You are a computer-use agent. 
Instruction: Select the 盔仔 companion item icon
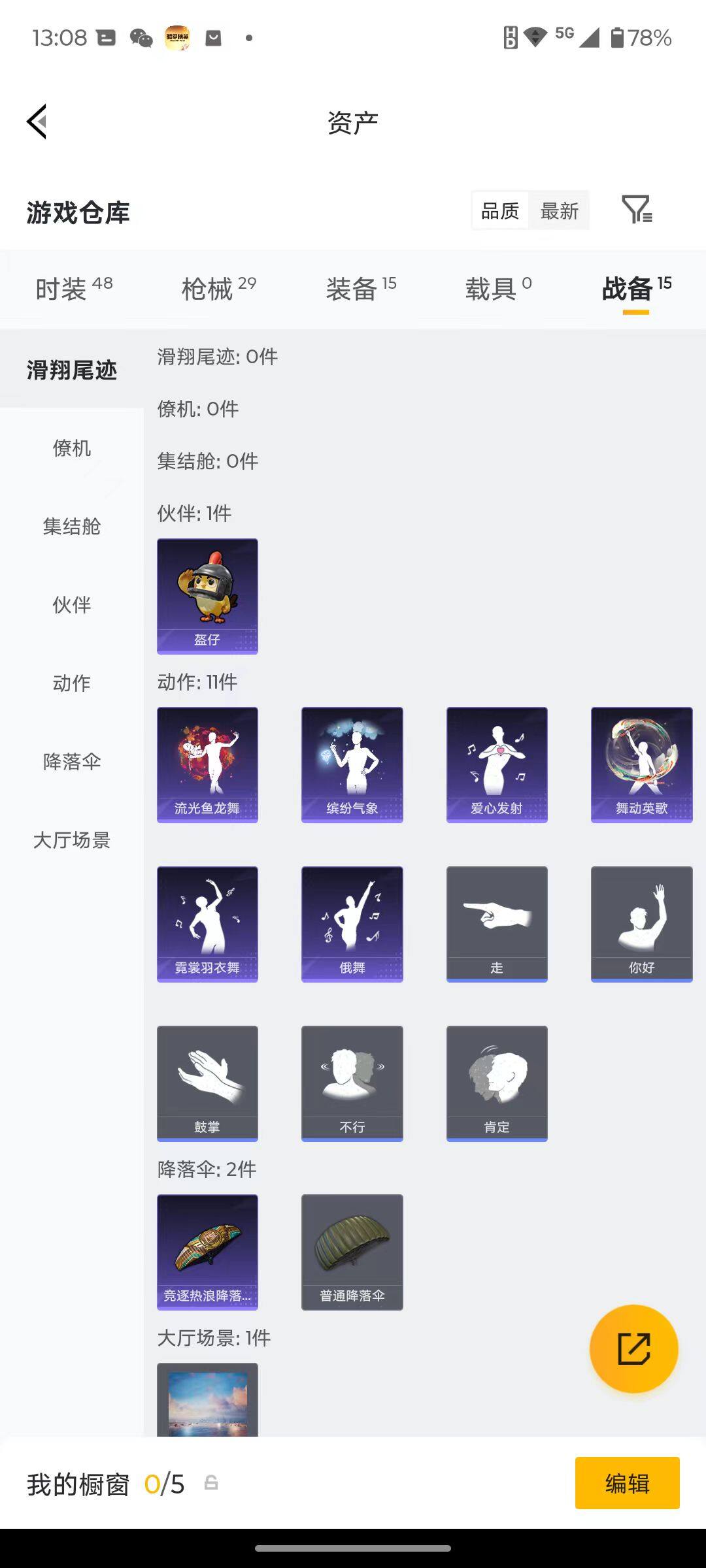[x=207, y=595]
